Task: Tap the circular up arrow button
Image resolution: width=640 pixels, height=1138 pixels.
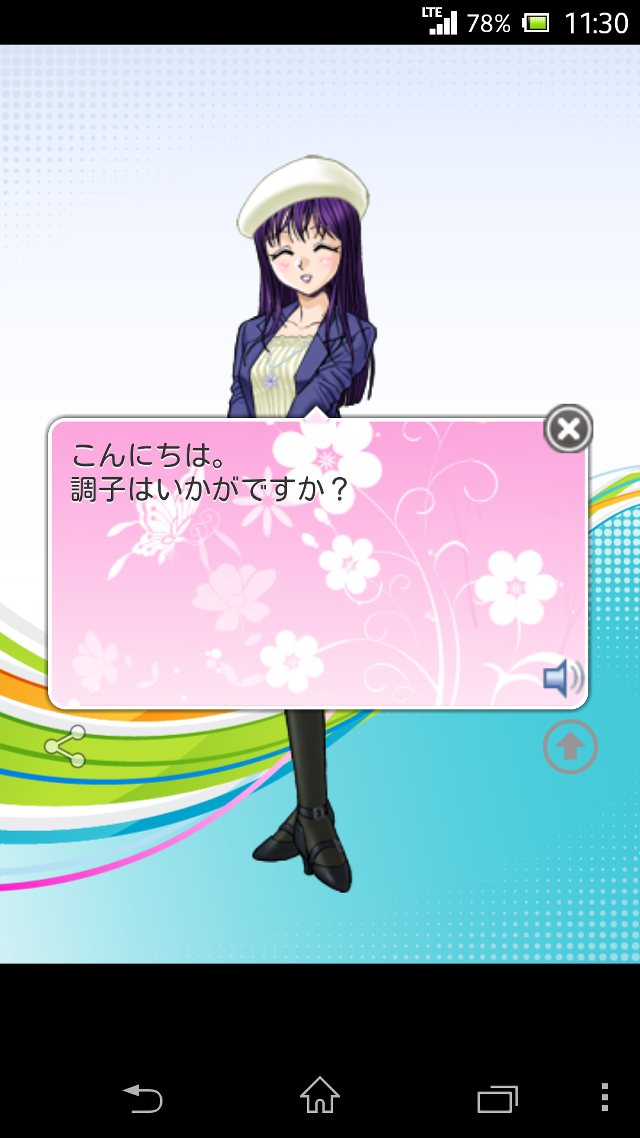Action: coord(570,746)
